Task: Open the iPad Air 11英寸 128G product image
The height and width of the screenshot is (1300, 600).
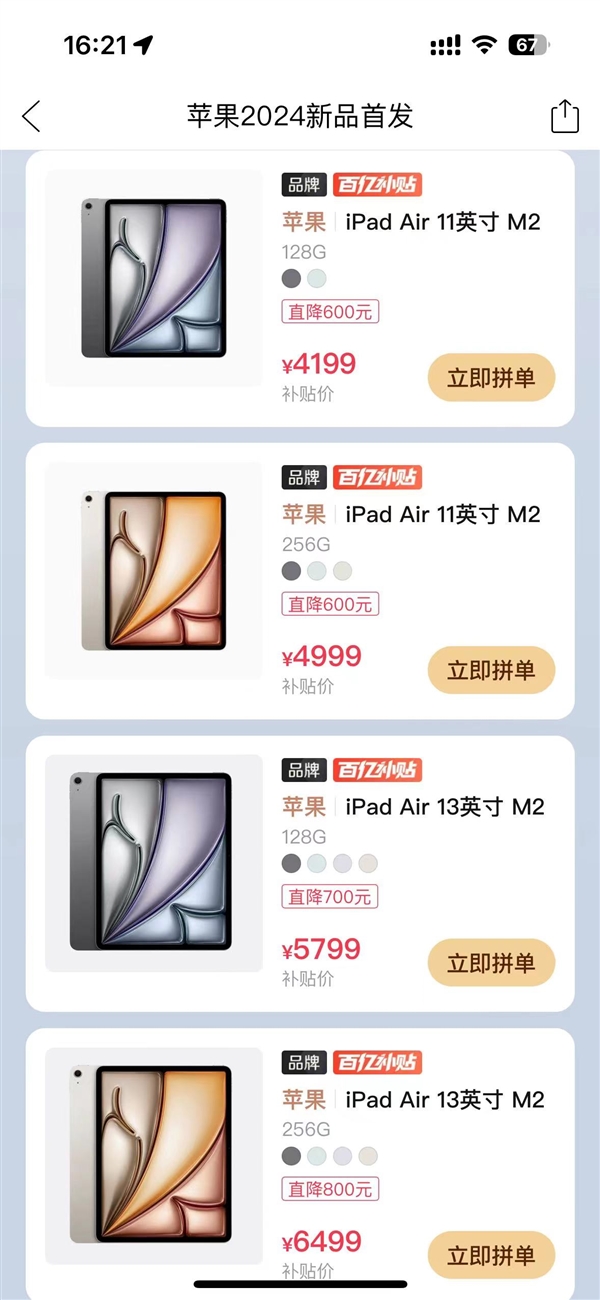Action: 153,278
